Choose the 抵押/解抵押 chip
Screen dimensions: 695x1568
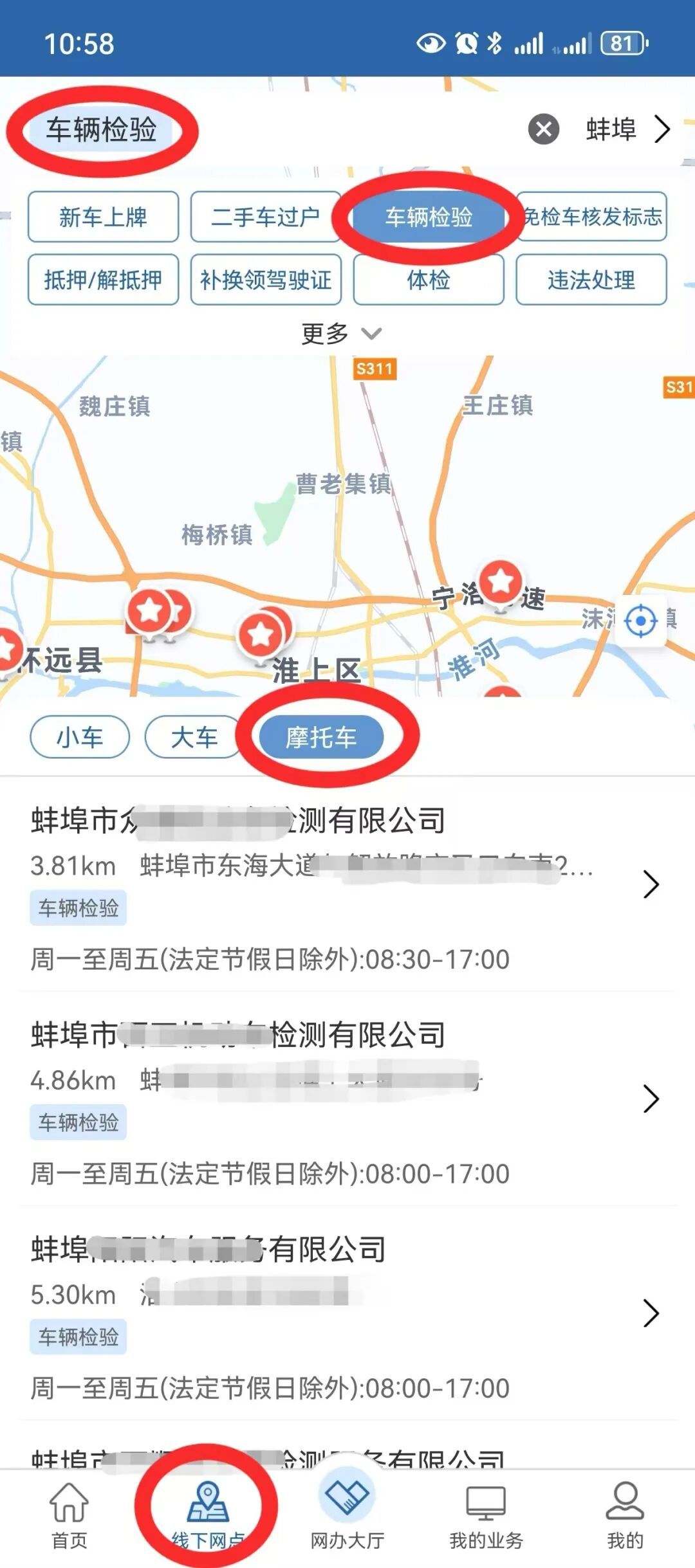[103, 279]
